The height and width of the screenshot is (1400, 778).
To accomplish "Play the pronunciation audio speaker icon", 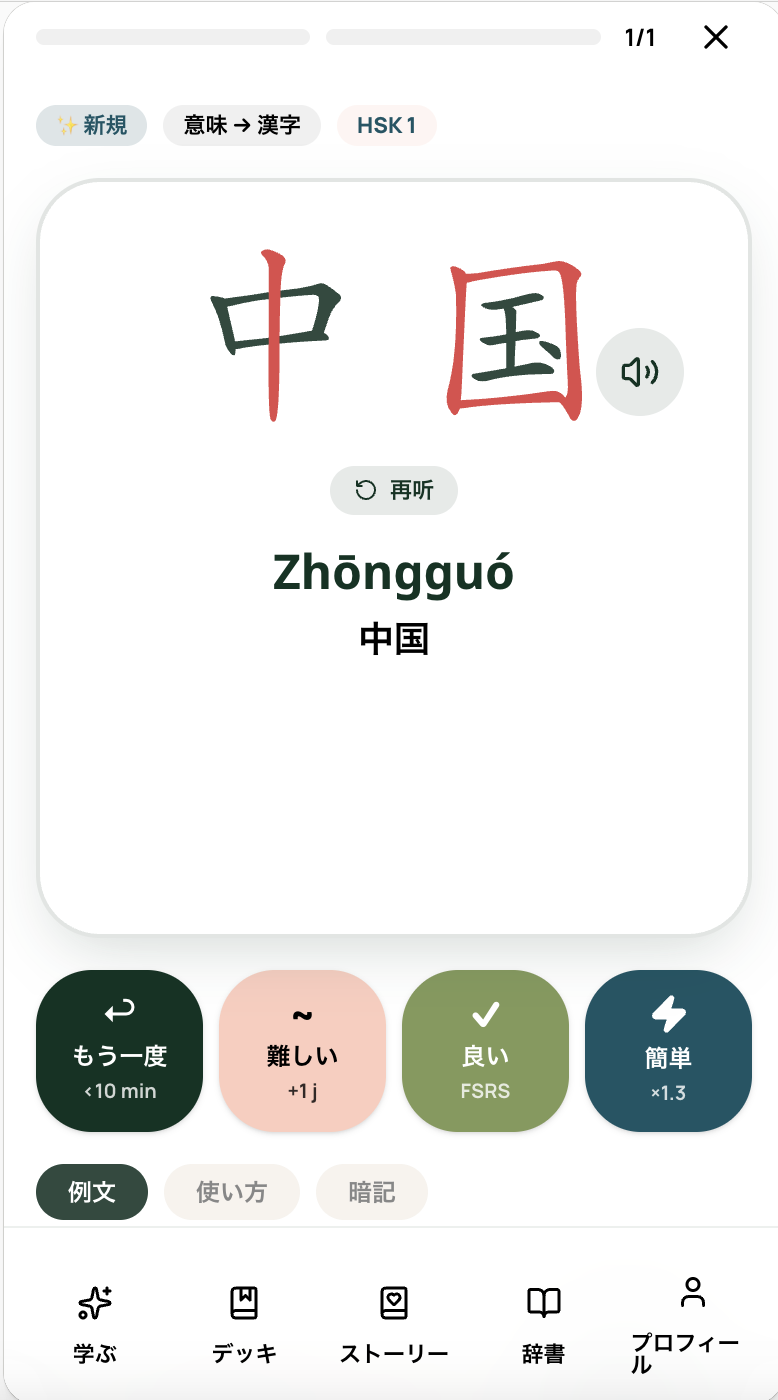I will click(x=640, y=372).
